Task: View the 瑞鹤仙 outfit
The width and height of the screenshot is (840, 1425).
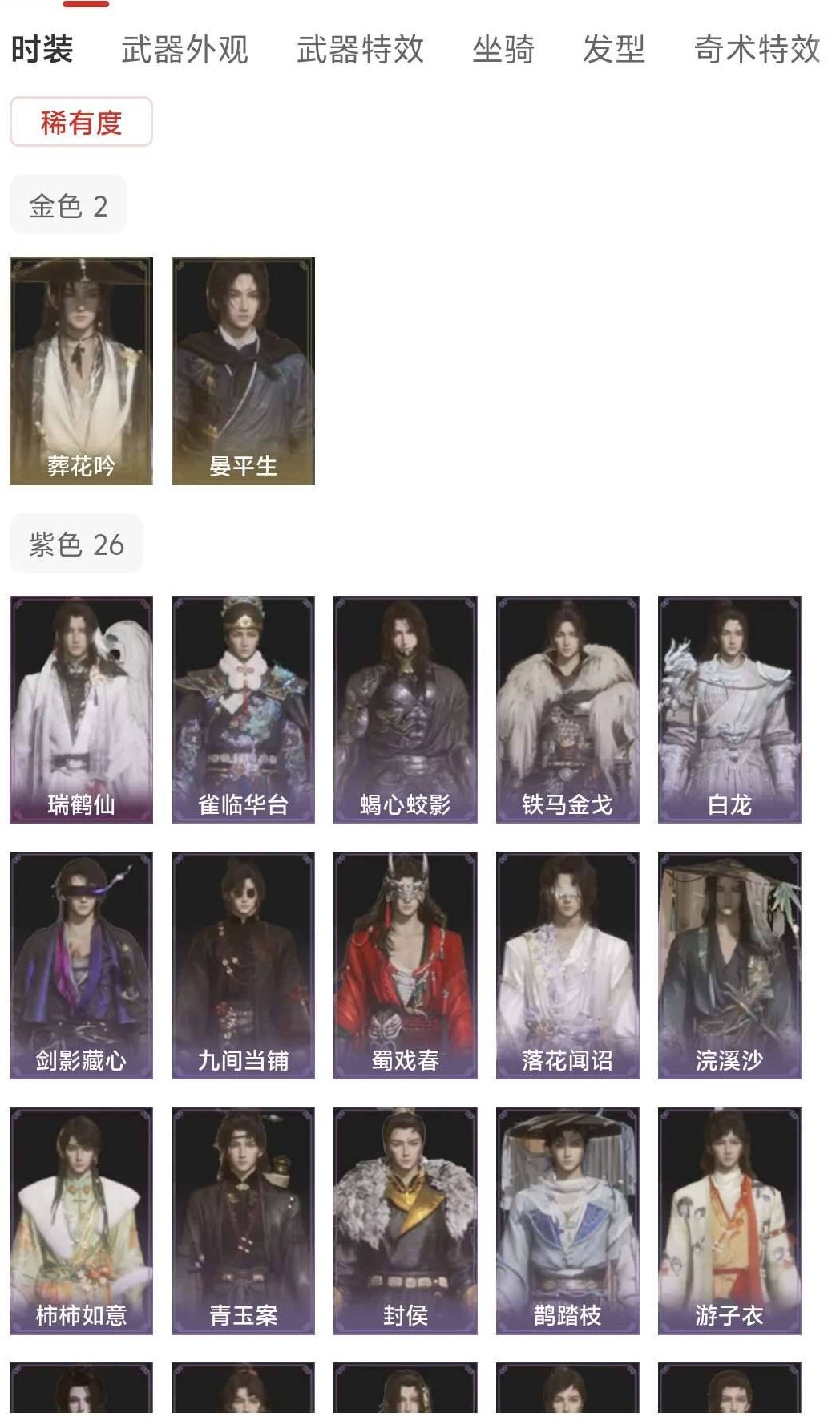Action: (x=81, y=710)
